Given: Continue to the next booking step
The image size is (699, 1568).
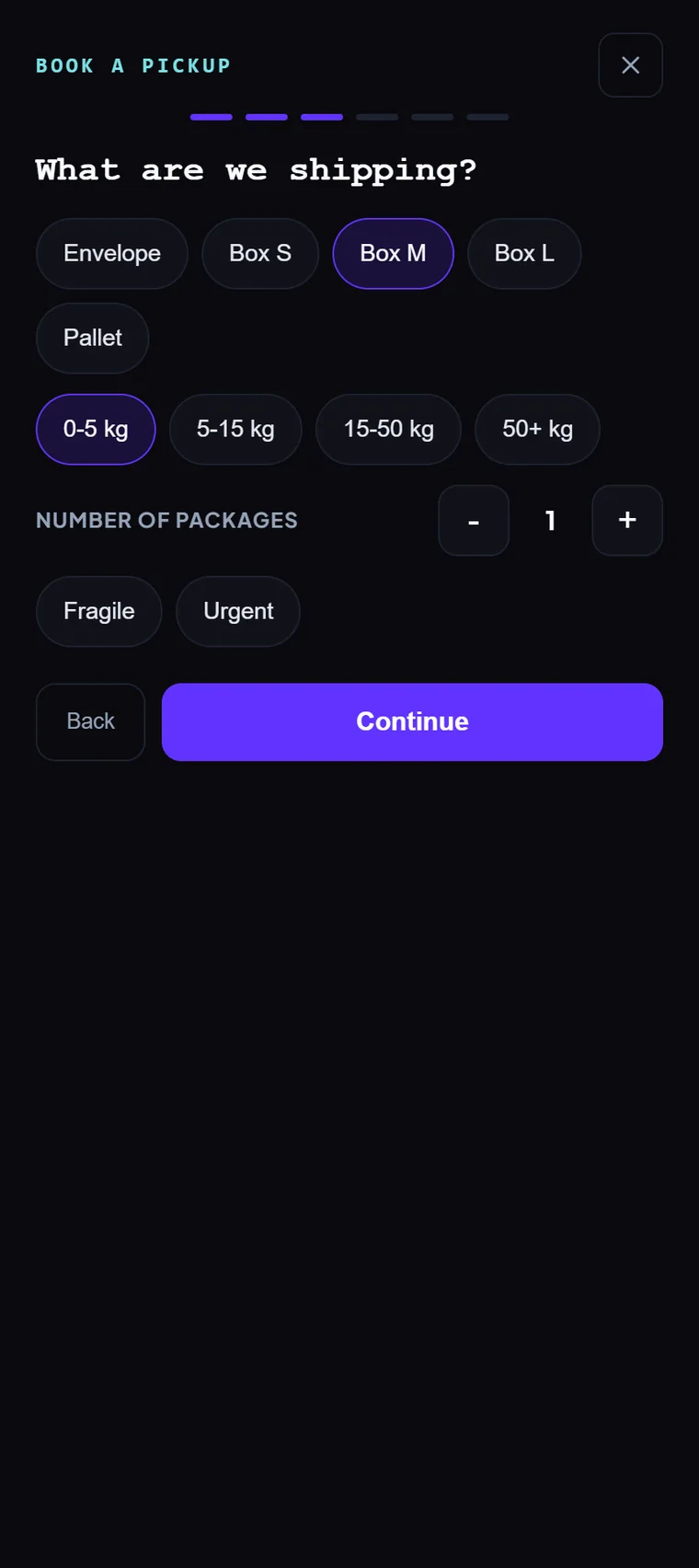Looking at the screenshot, I should [x=412, y=722].
